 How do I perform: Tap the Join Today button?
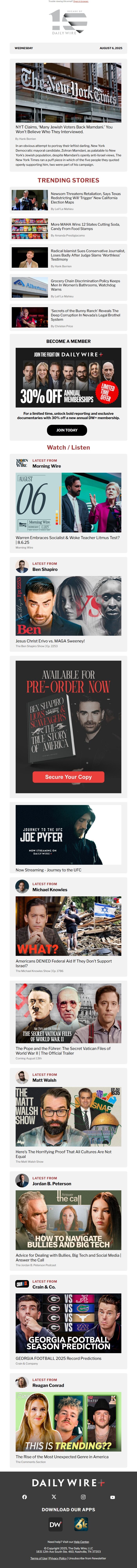point(67,430)
